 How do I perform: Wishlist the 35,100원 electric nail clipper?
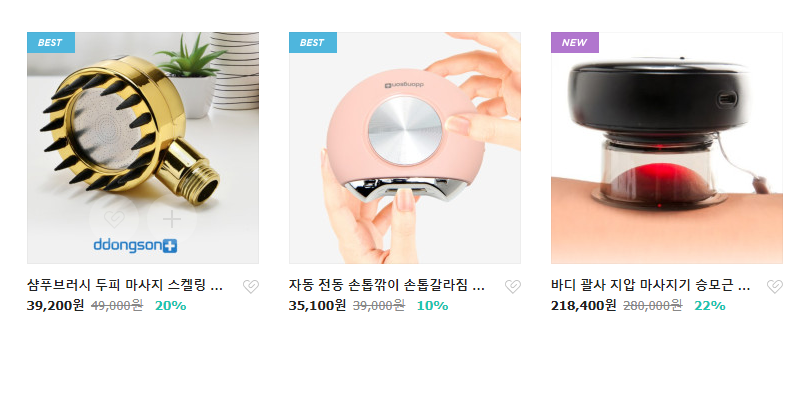pos(513,286)
